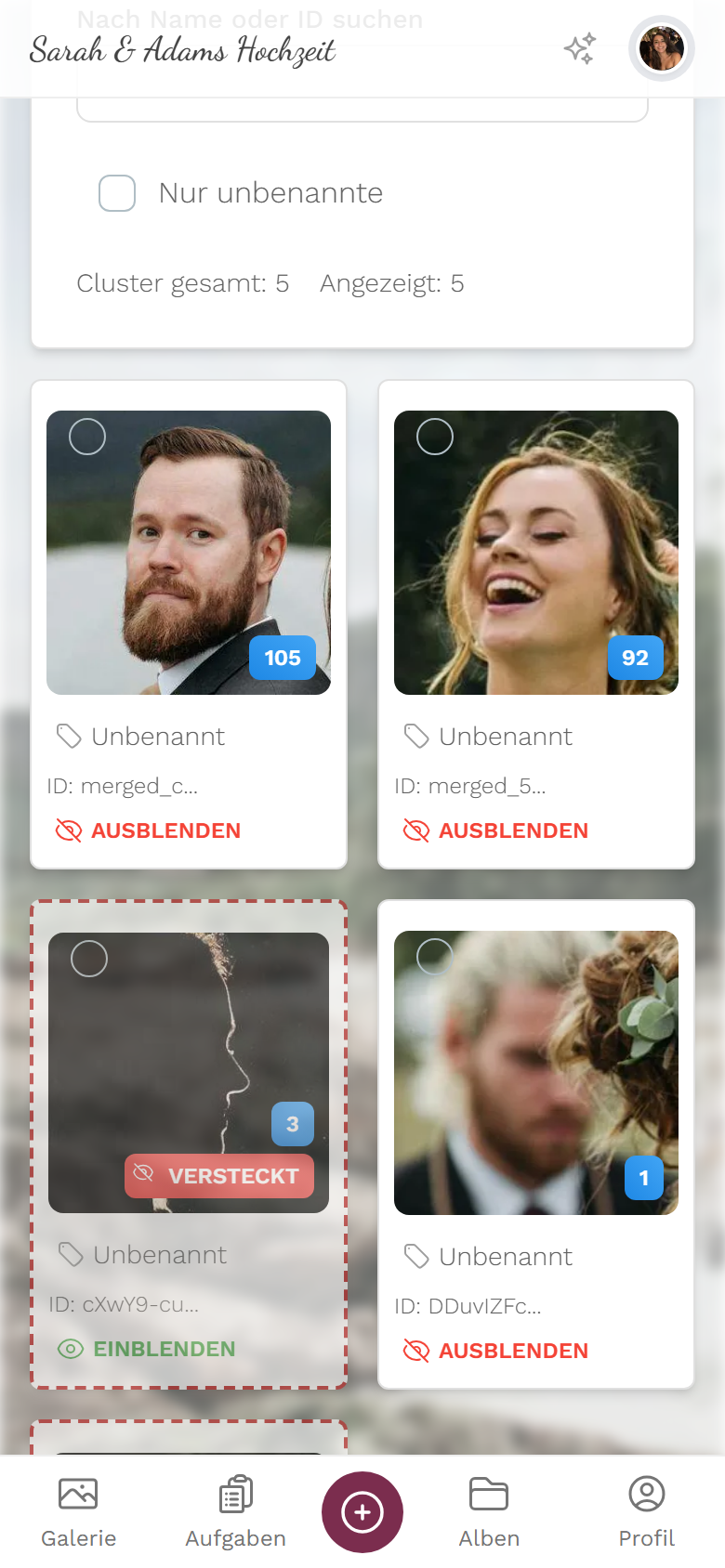
Task: Open the blurred couple cluster with 1 photo
Action: point(536,1073)
